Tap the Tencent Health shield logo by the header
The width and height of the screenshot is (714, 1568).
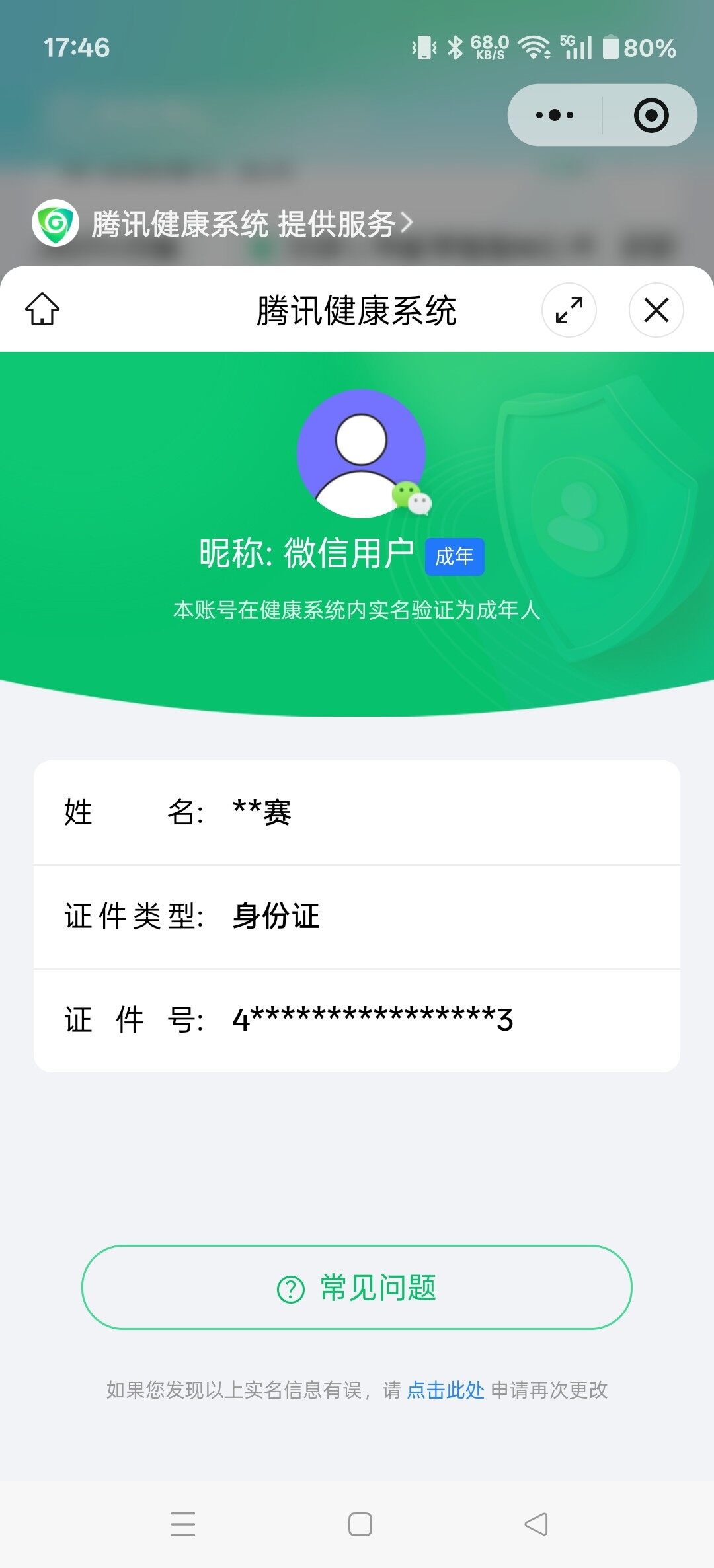click(x=55, y=222)
